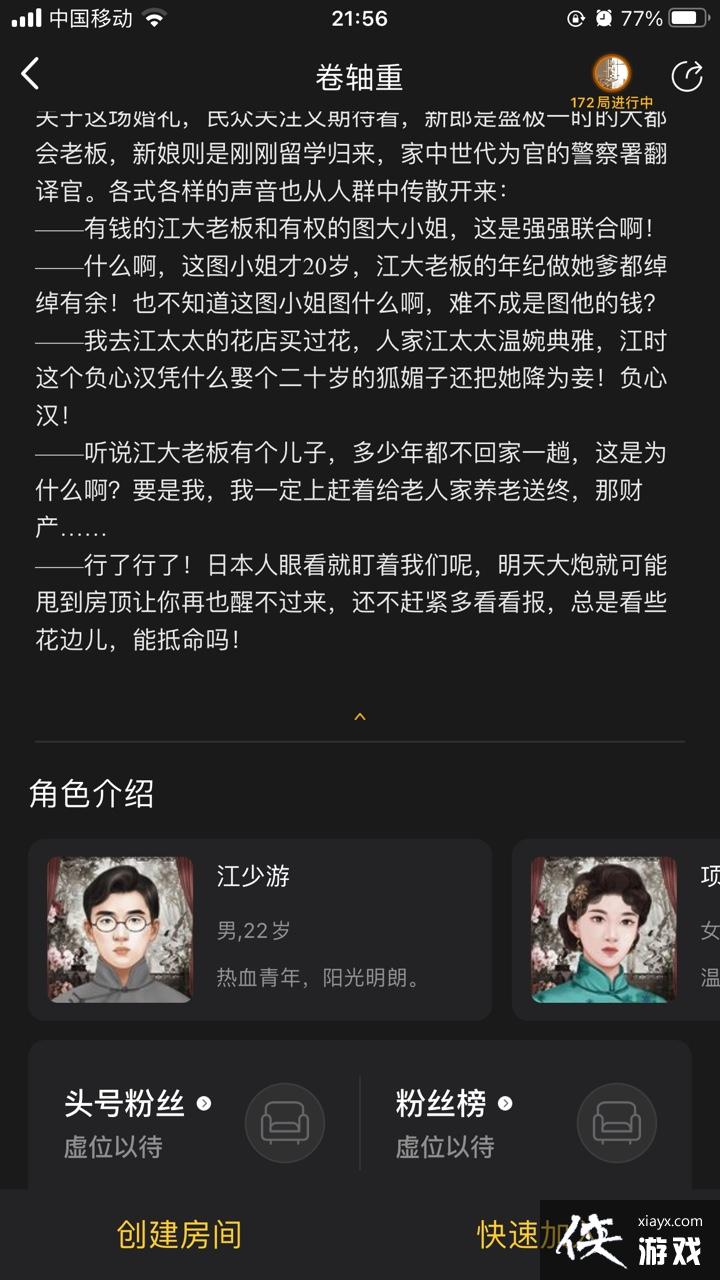Open the 粉丝榜 ranking
720x1280 pixels.
(454, 1104)
